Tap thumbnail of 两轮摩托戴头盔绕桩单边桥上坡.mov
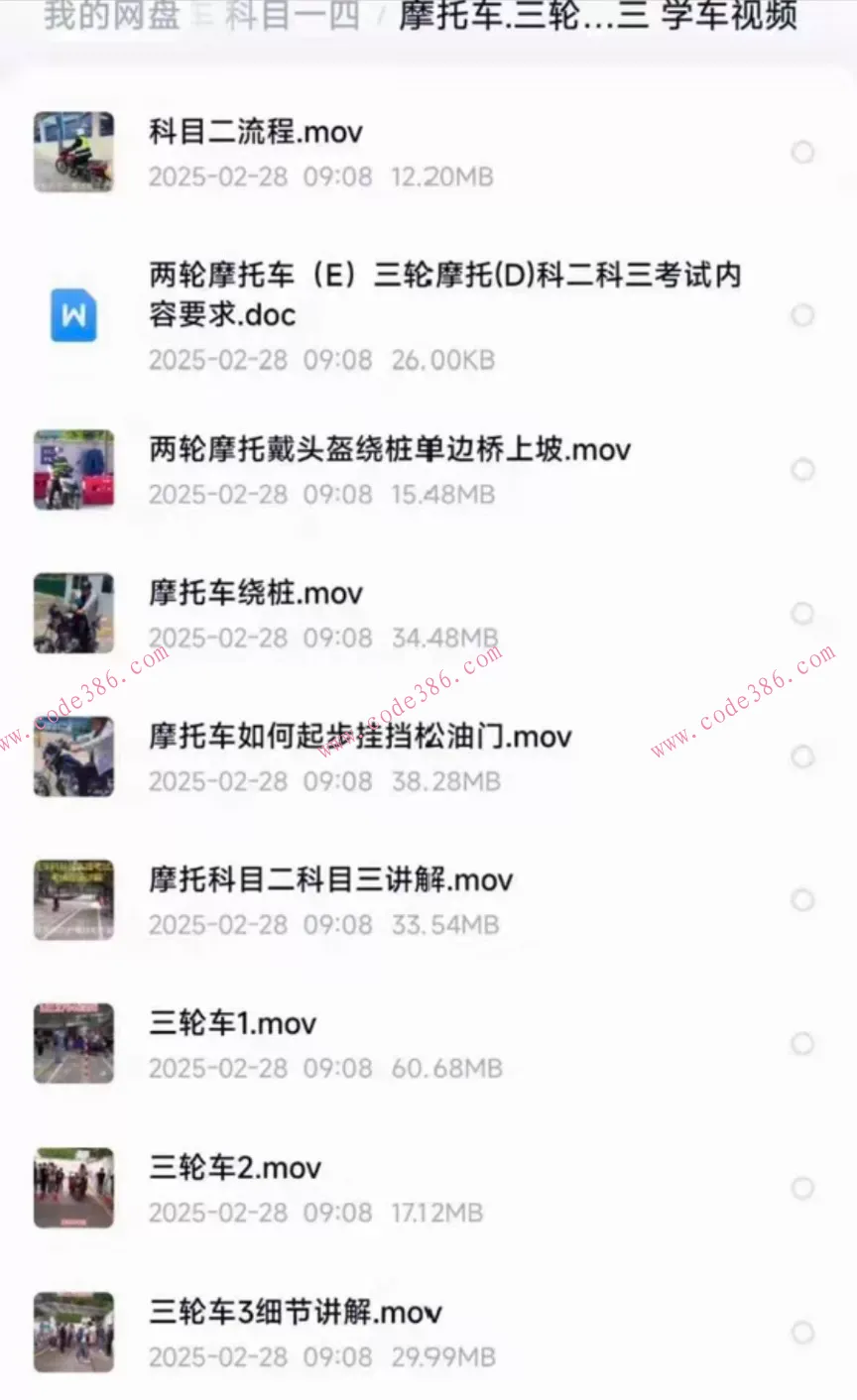 [x=73, y=469]
